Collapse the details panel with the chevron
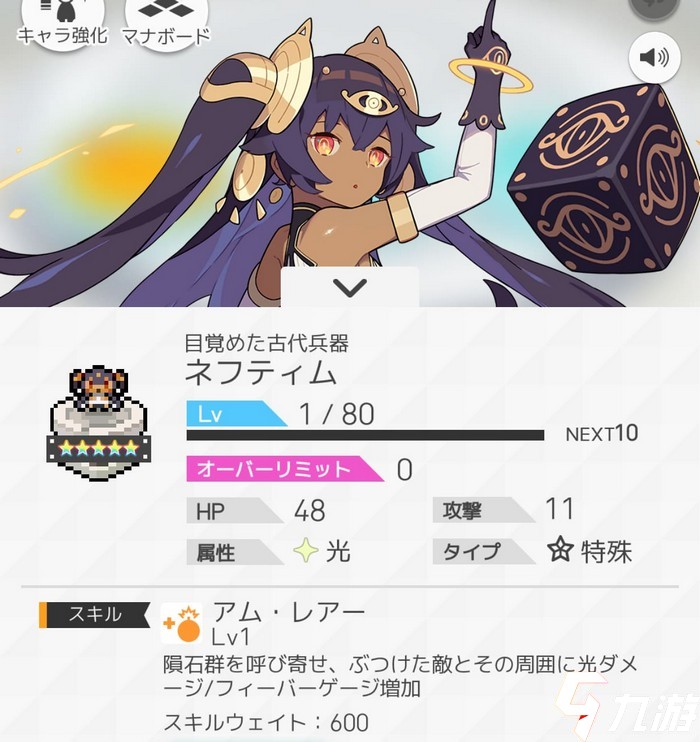The width and height of the screenshot is (700, 742). point(349,289)
